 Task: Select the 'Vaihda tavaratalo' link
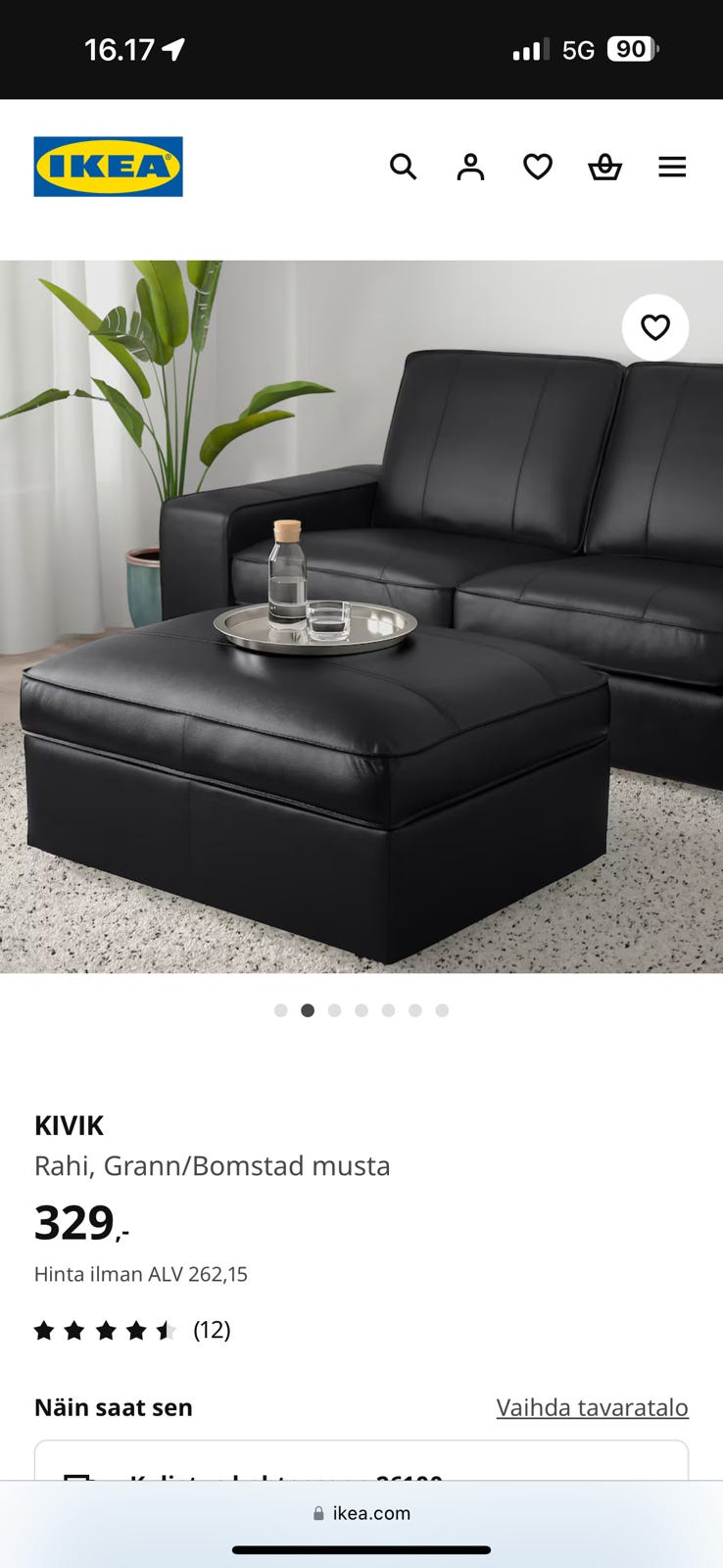[x=592, y=1407]
